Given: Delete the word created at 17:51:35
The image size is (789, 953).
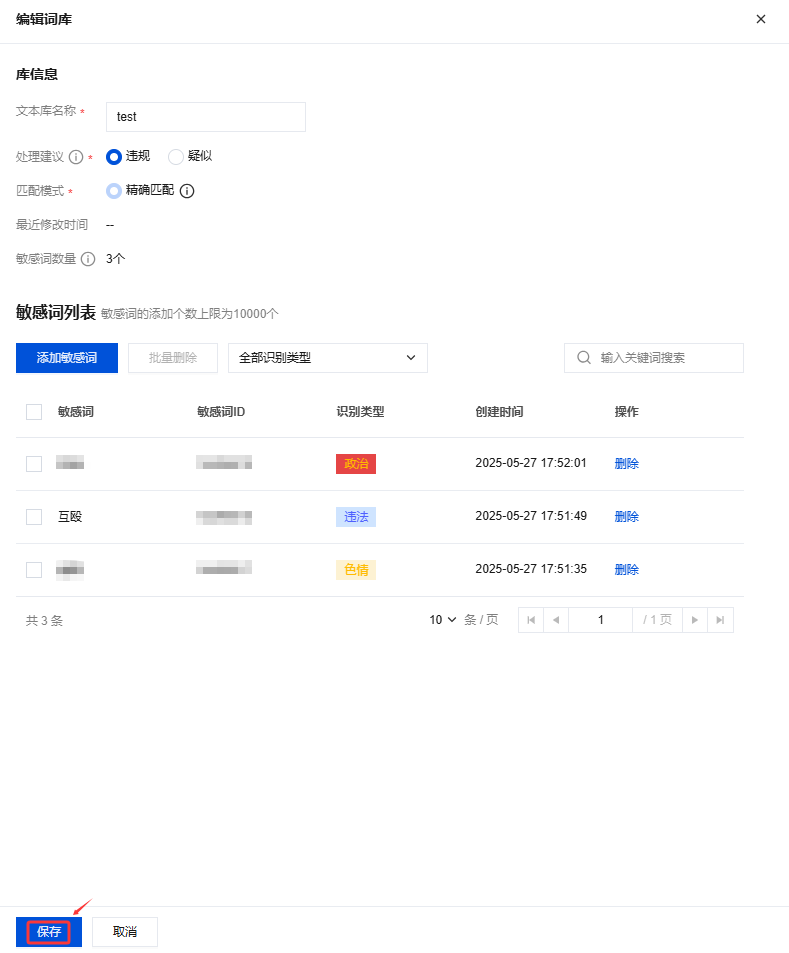Looking at the screenshot, I should coord(626,570).
